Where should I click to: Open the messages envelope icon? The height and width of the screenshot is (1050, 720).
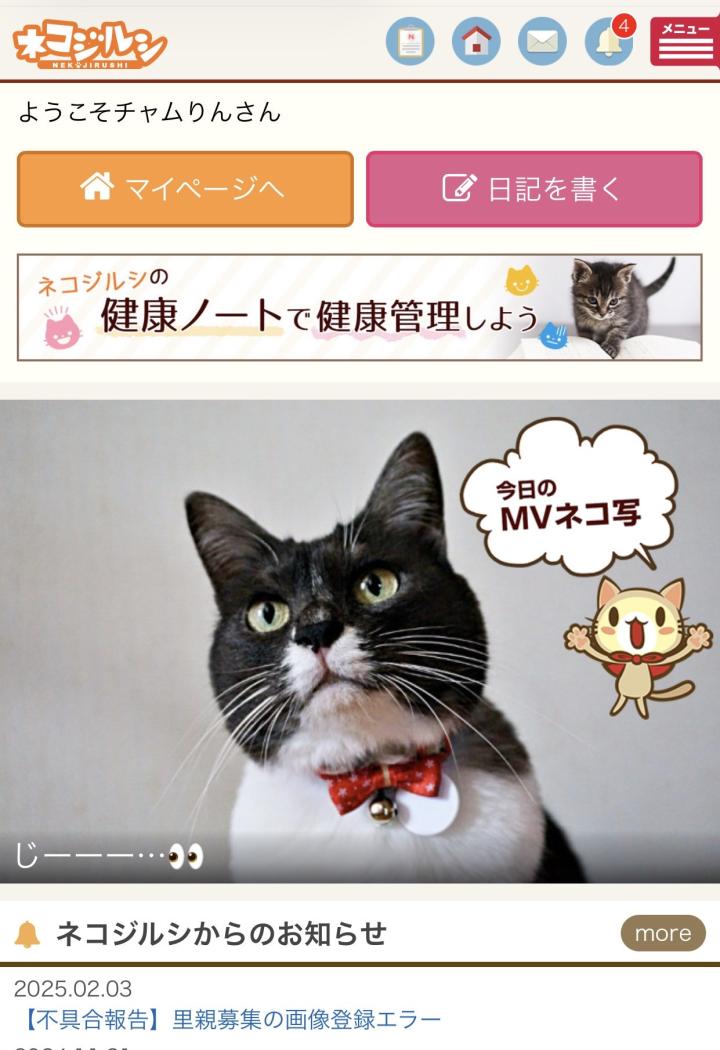[542, 42]
